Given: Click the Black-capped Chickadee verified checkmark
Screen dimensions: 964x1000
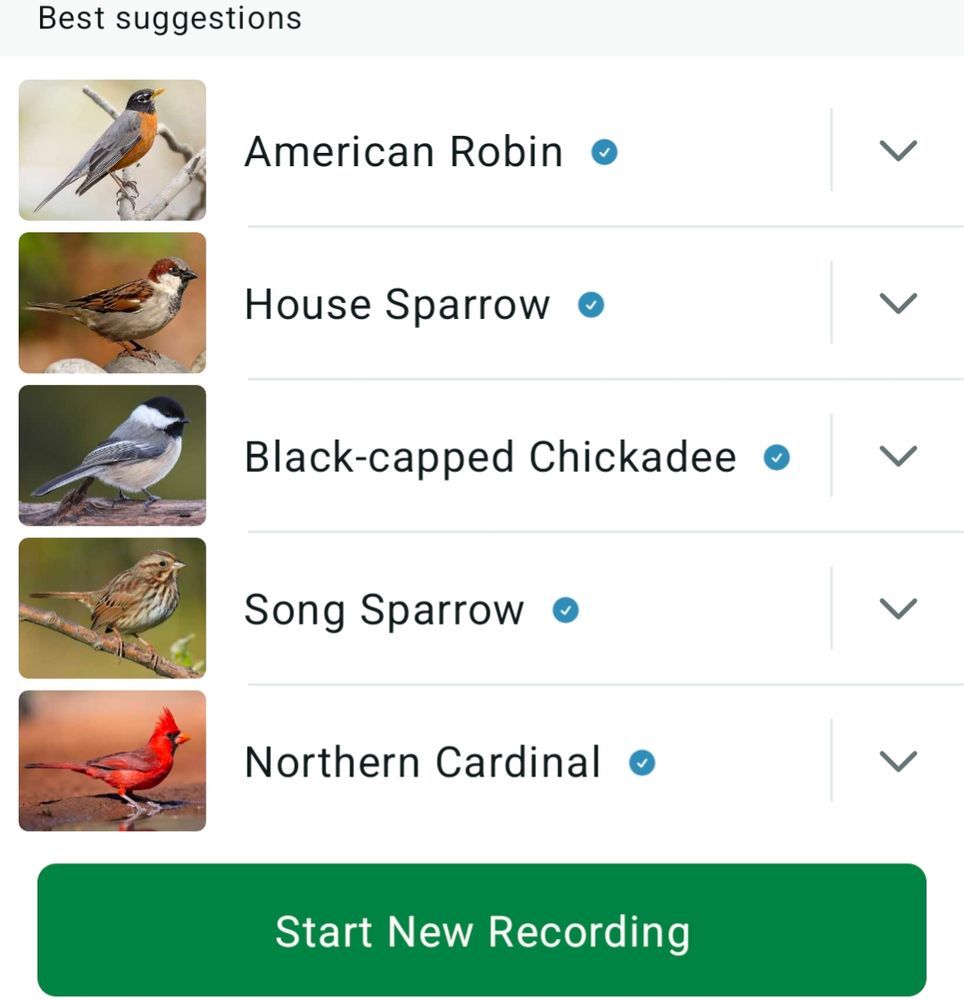Looking at the screenshot, I should 777,457.
